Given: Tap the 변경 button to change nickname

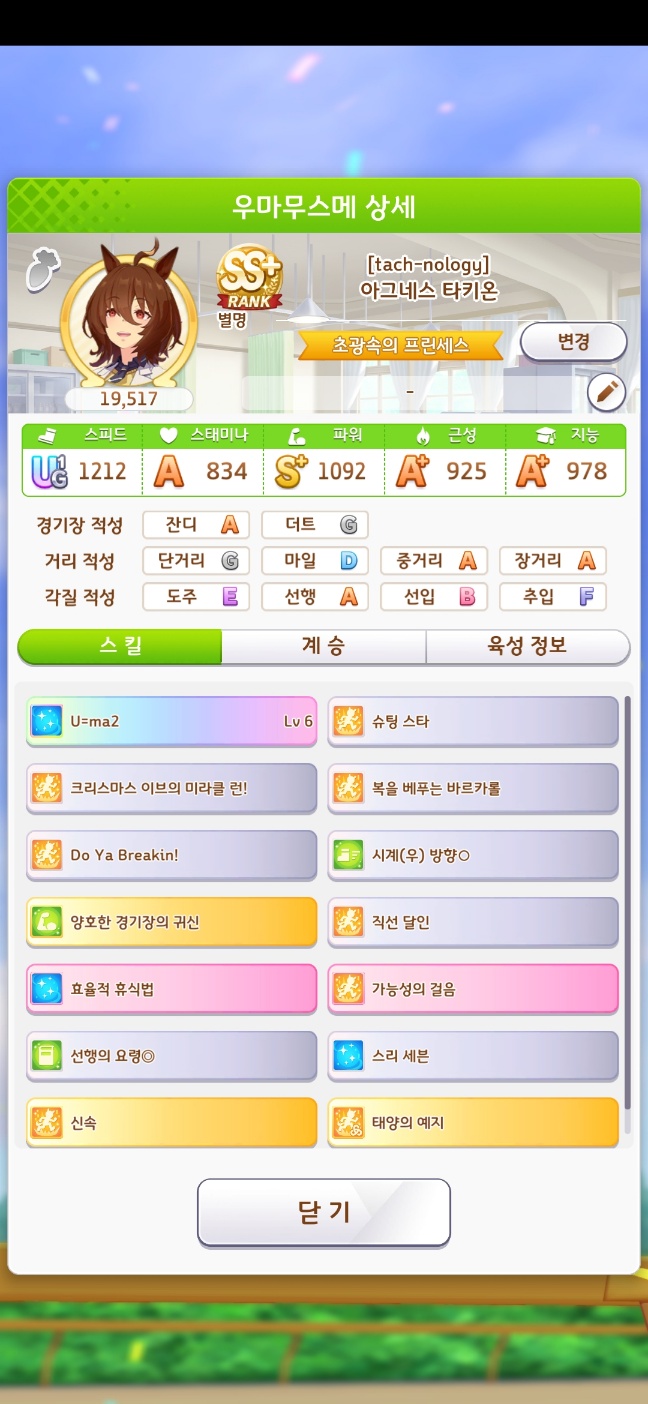Looking at the screenshot, I should pyautogui.click(x=573, y=342).
